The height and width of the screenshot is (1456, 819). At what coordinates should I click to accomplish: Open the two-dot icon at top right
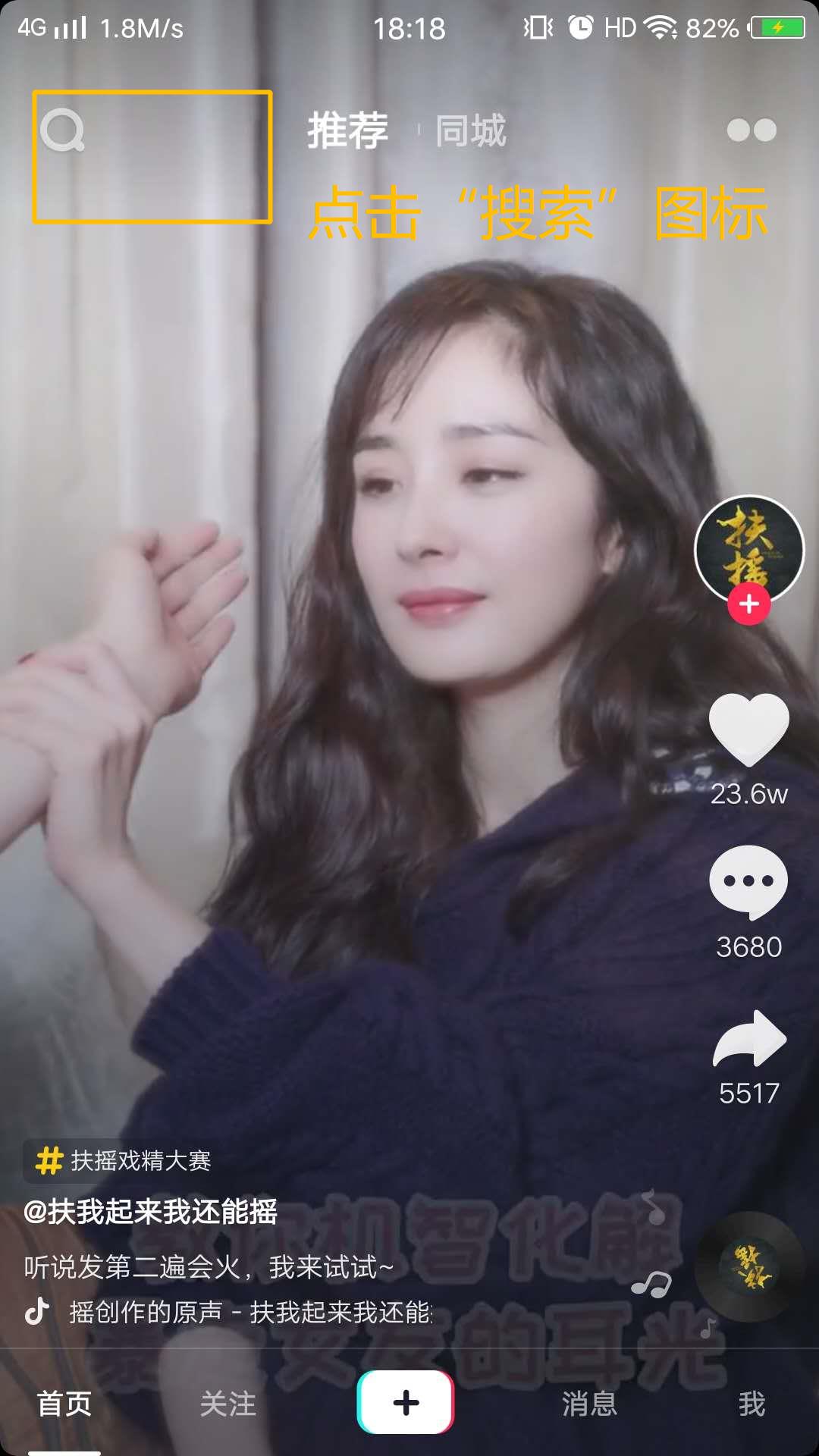click(x=751, y=130)
